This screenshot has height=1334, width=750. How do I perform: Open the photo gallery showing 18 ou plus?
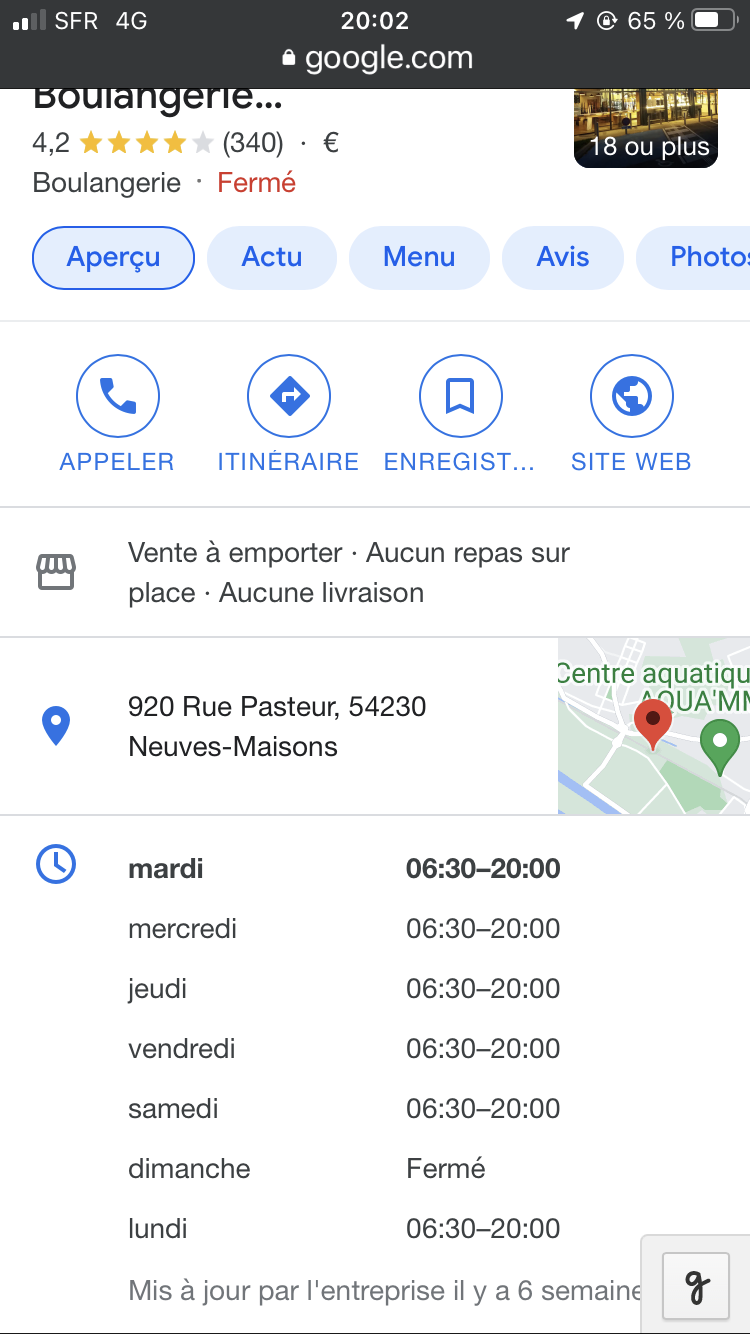(x=646, y=128)
